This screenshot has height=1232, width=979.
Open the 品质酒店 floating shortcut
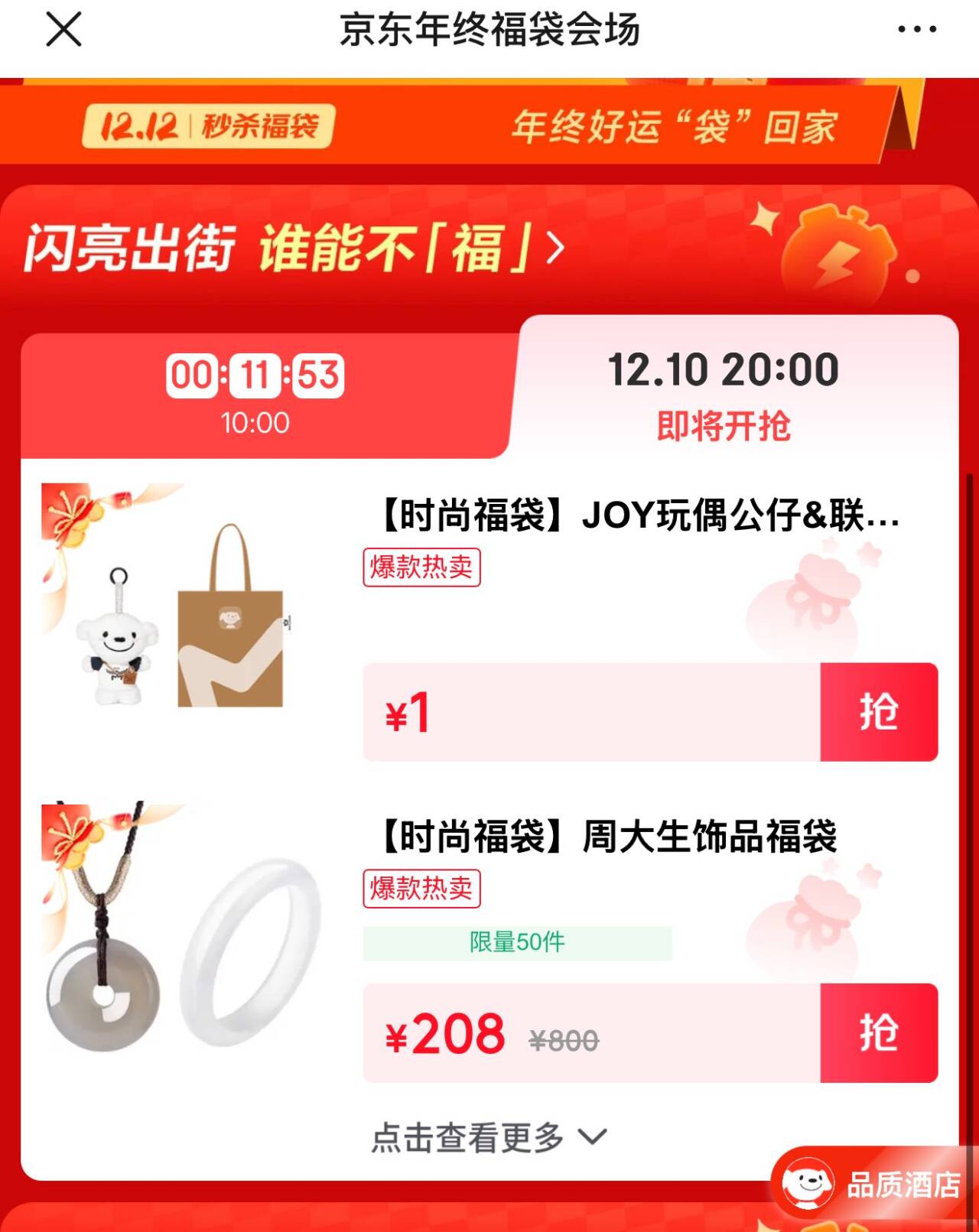tap(872, 1185)
